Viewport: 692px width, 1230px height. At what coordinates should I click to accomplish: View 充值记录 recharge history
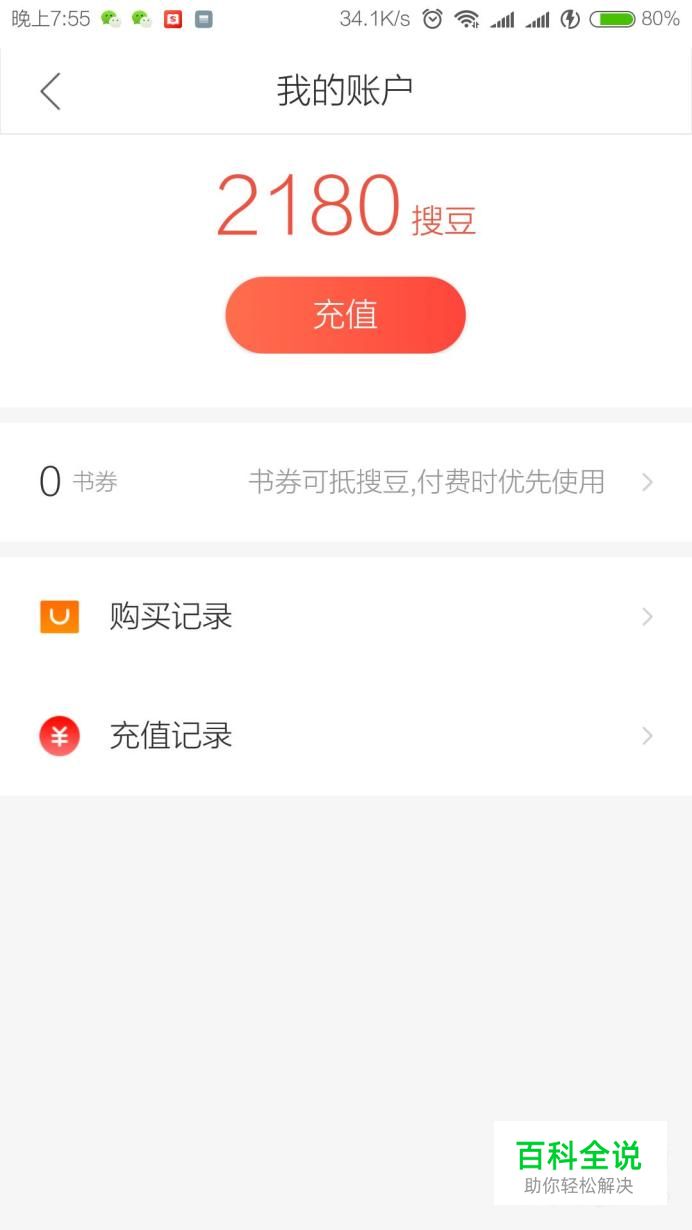coord(346,737)
